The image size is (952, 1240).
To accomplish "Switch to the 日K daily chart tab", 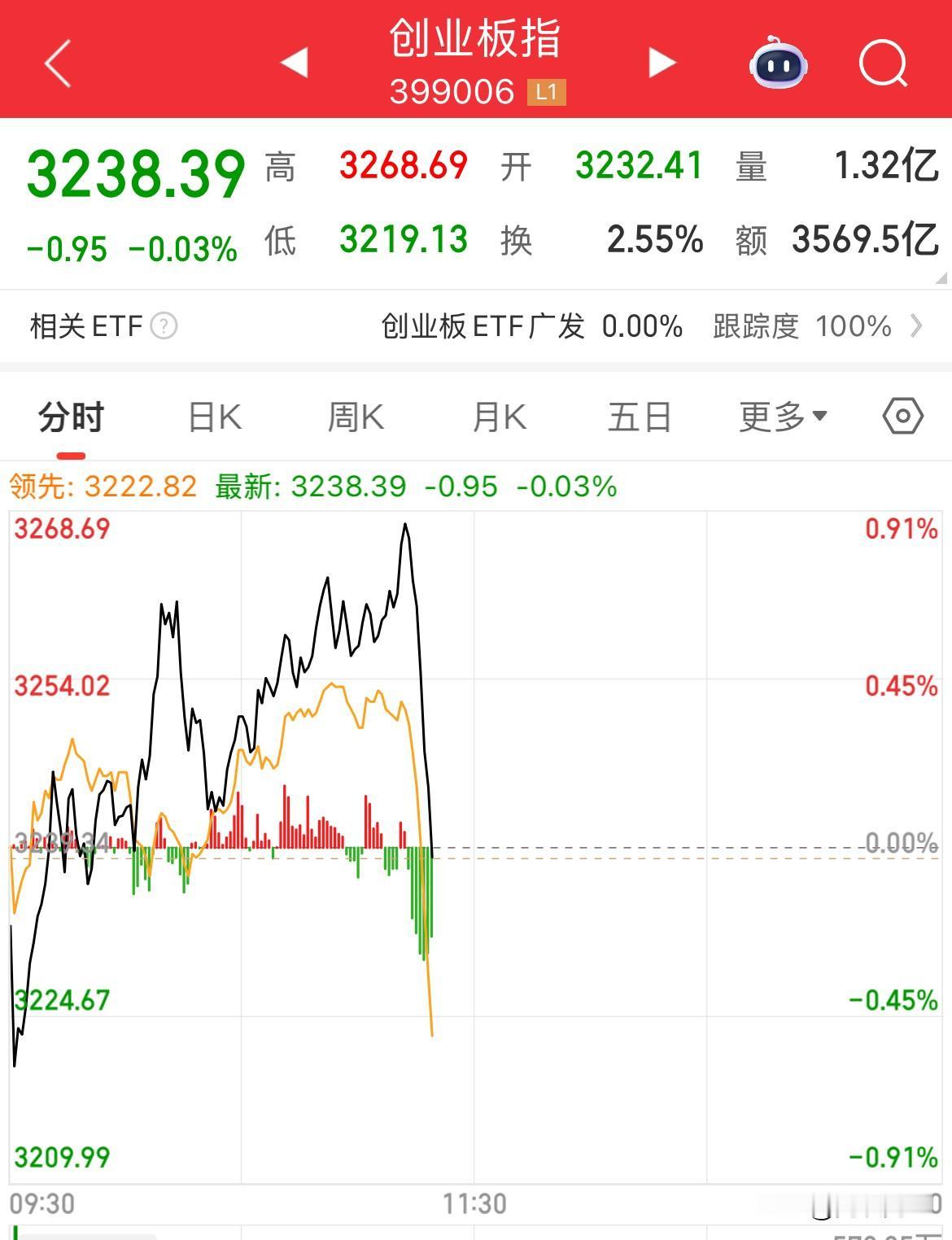I will [213, 416].
